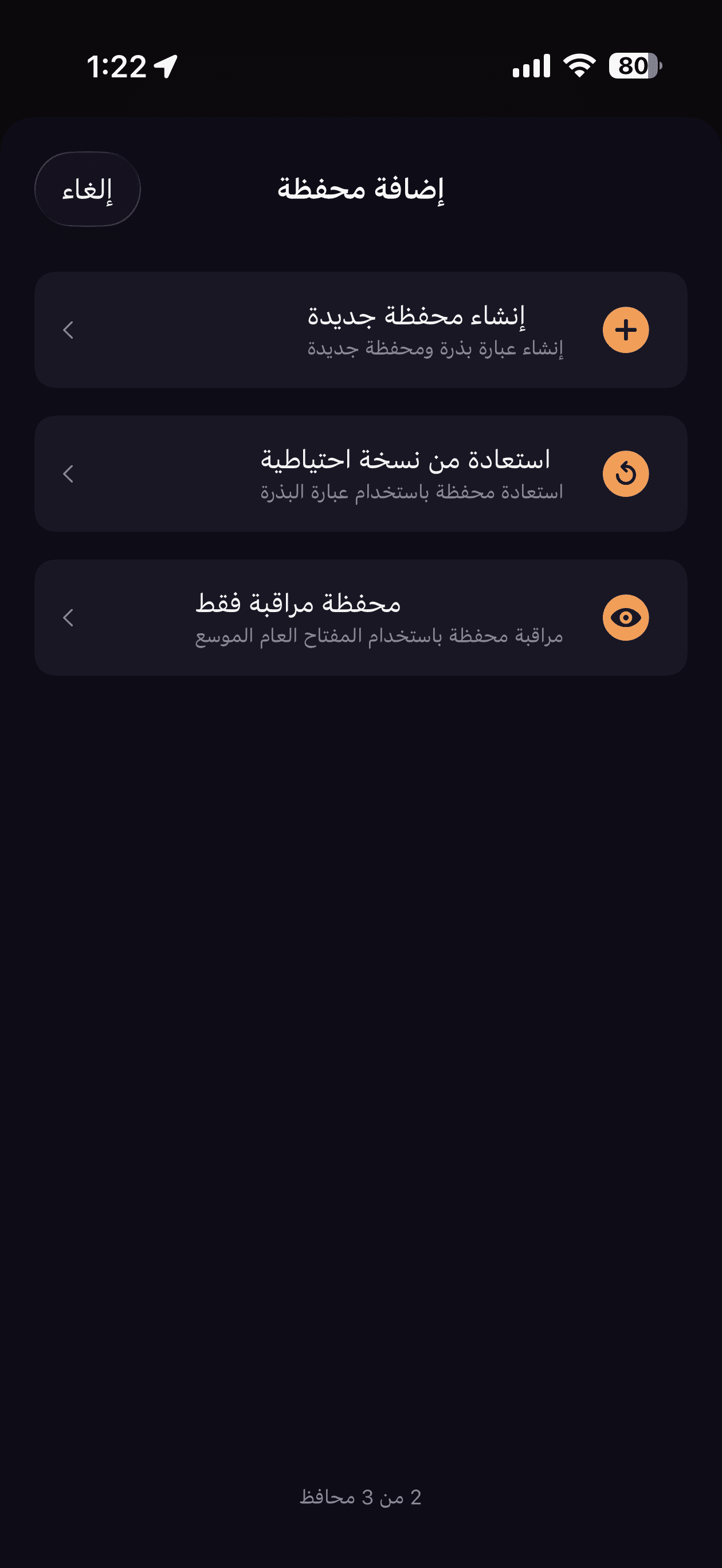
Task: Click the orange plus icon for new wallet
Action: pos(626,331)
